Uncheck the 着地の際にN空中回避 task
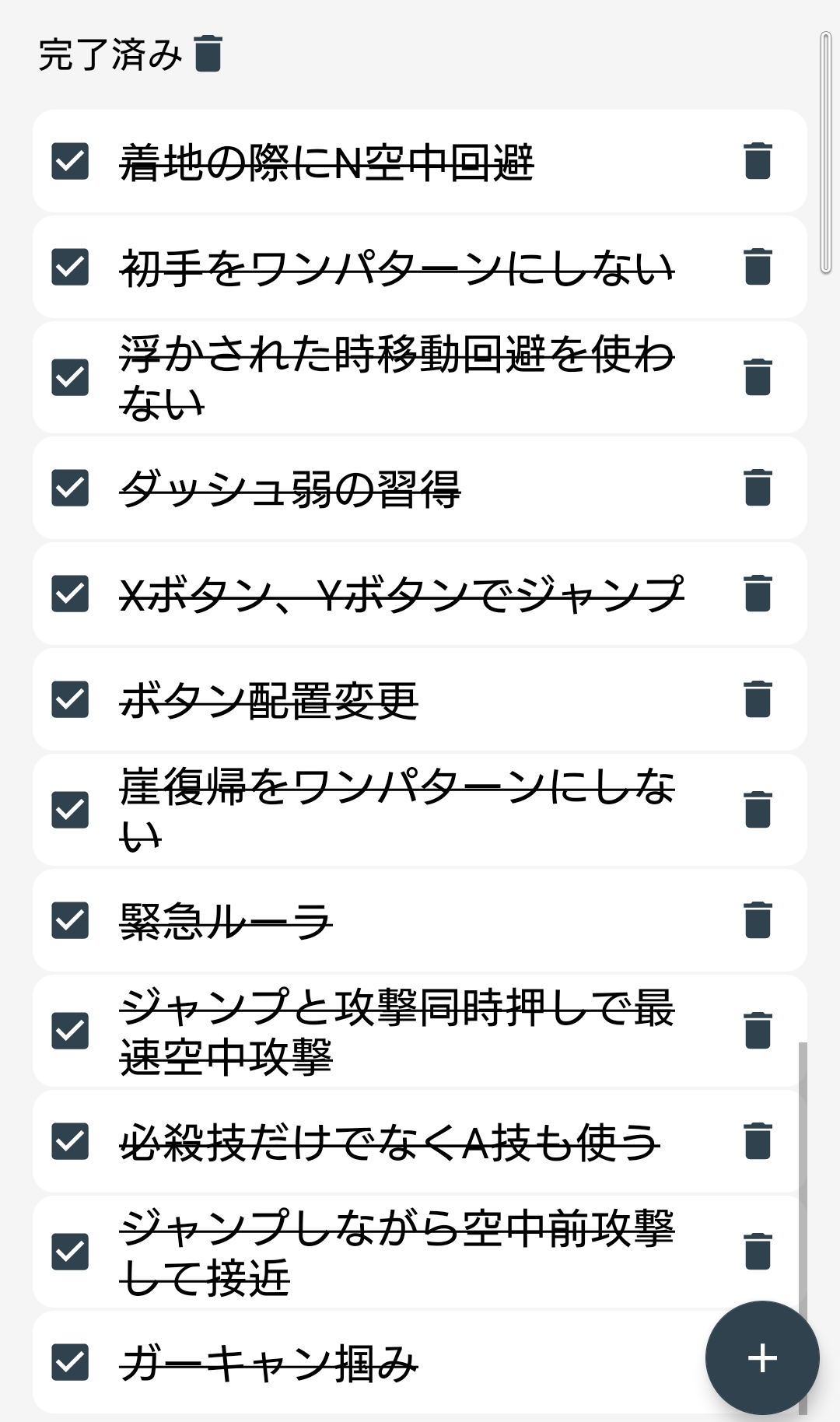 (x=70, y=161)
